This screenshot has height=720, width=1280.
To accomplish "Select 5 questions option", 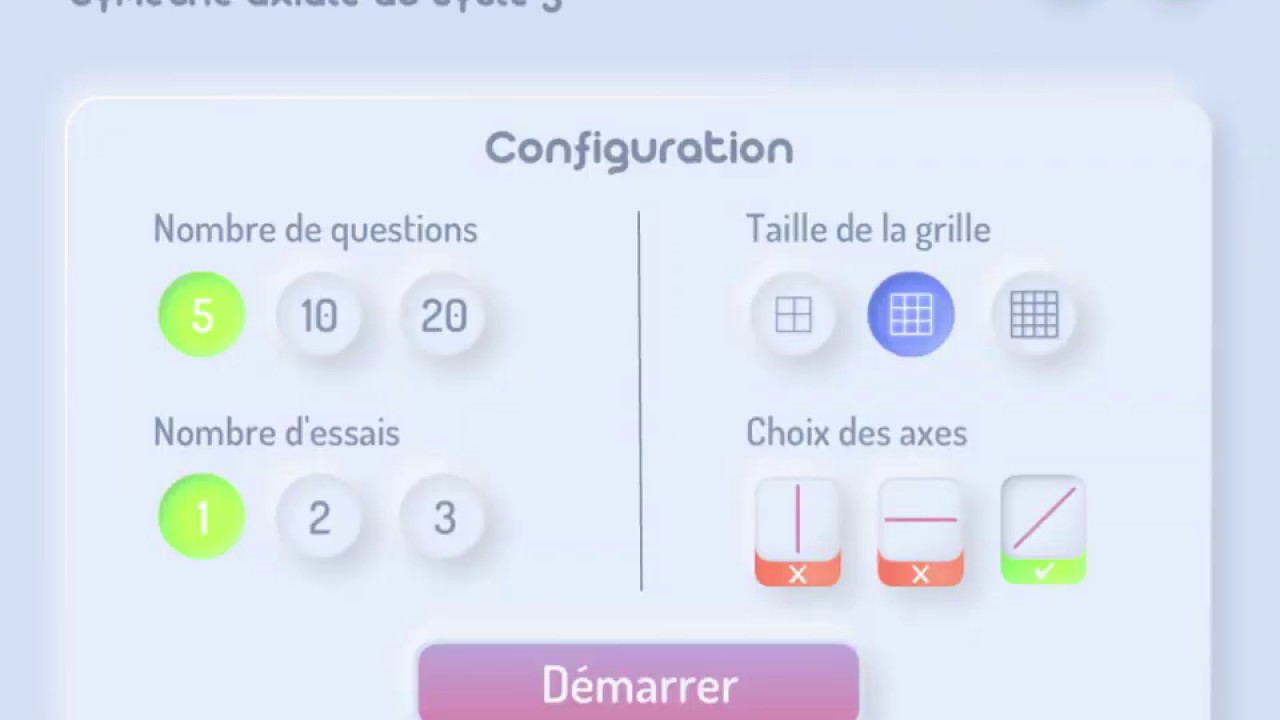I will coord(201,316).
